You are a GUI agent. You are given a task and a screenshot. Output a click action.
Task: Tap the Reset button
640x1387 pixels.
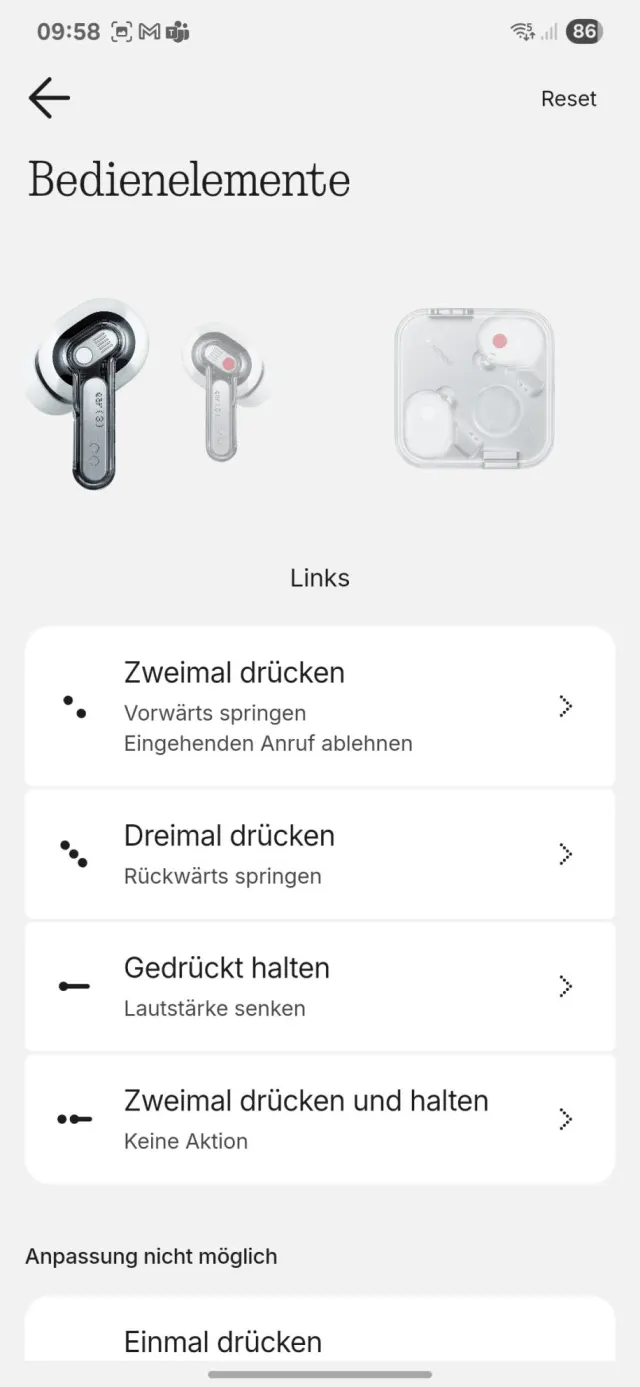tap(568, 99)
